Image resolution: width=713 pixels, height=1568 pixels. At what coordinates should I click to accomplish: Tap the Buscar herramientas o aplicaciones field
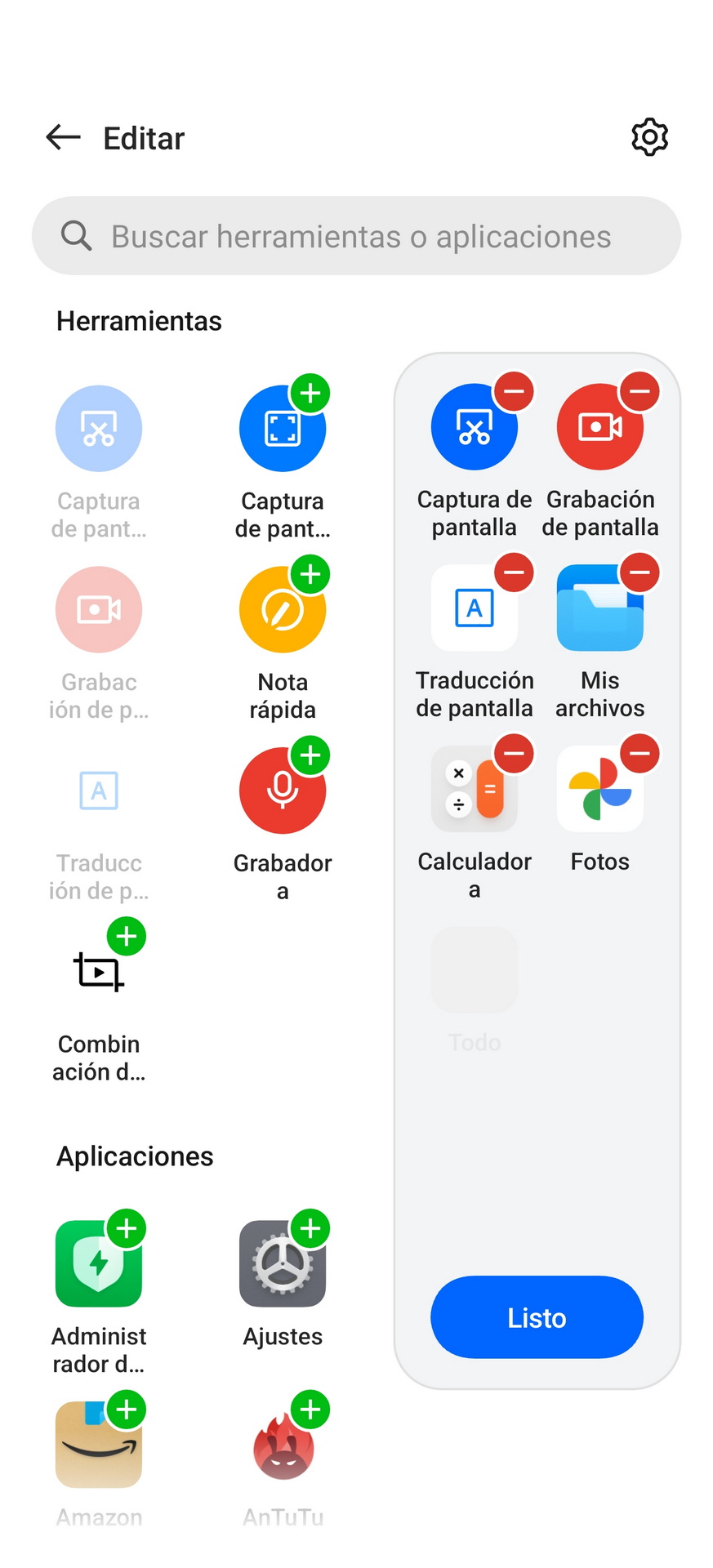click(356, 236)
